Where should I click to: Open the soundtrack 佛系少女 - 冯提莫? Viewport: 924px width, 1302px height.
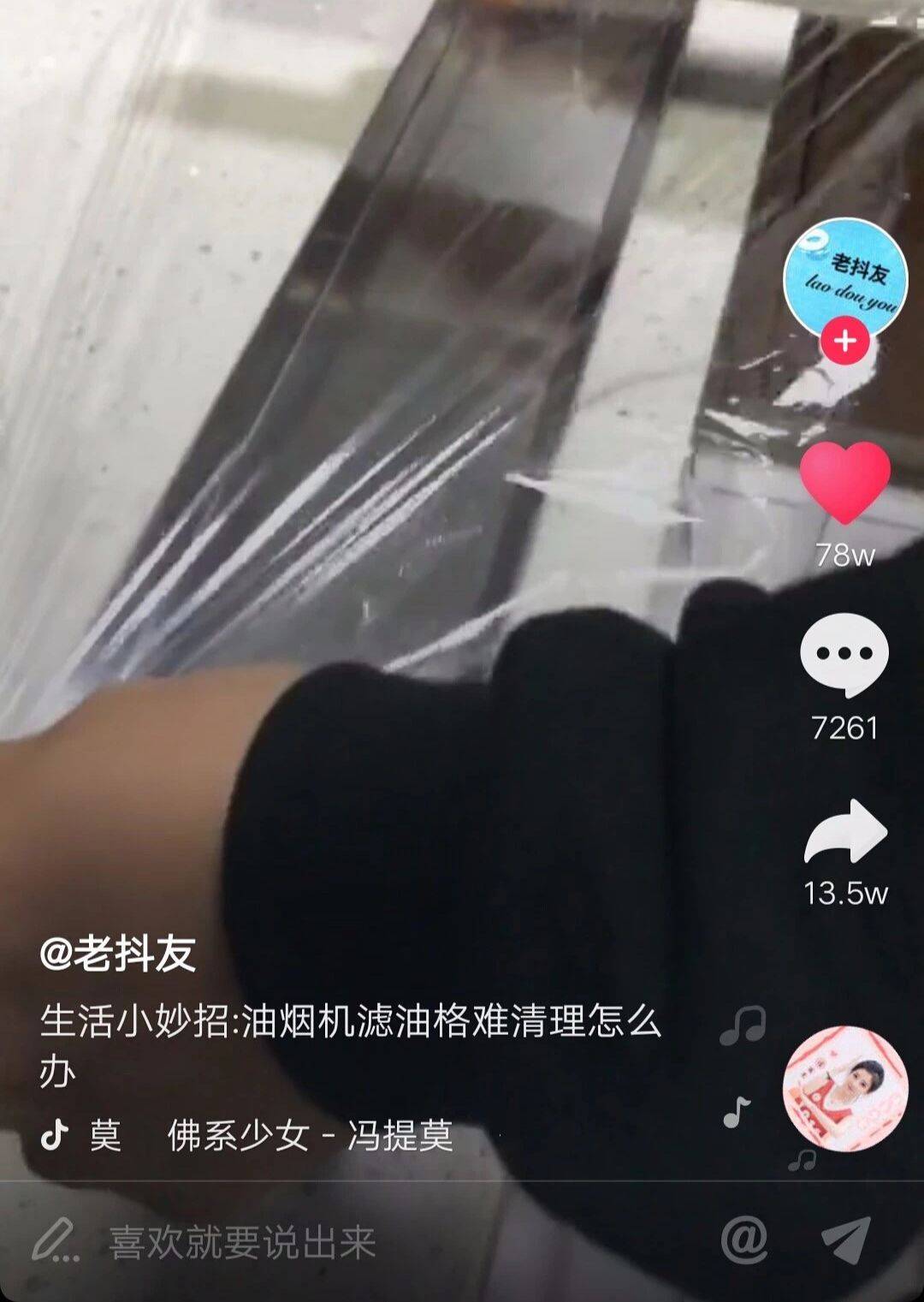pyautogui.click(x=310, y=1136)
